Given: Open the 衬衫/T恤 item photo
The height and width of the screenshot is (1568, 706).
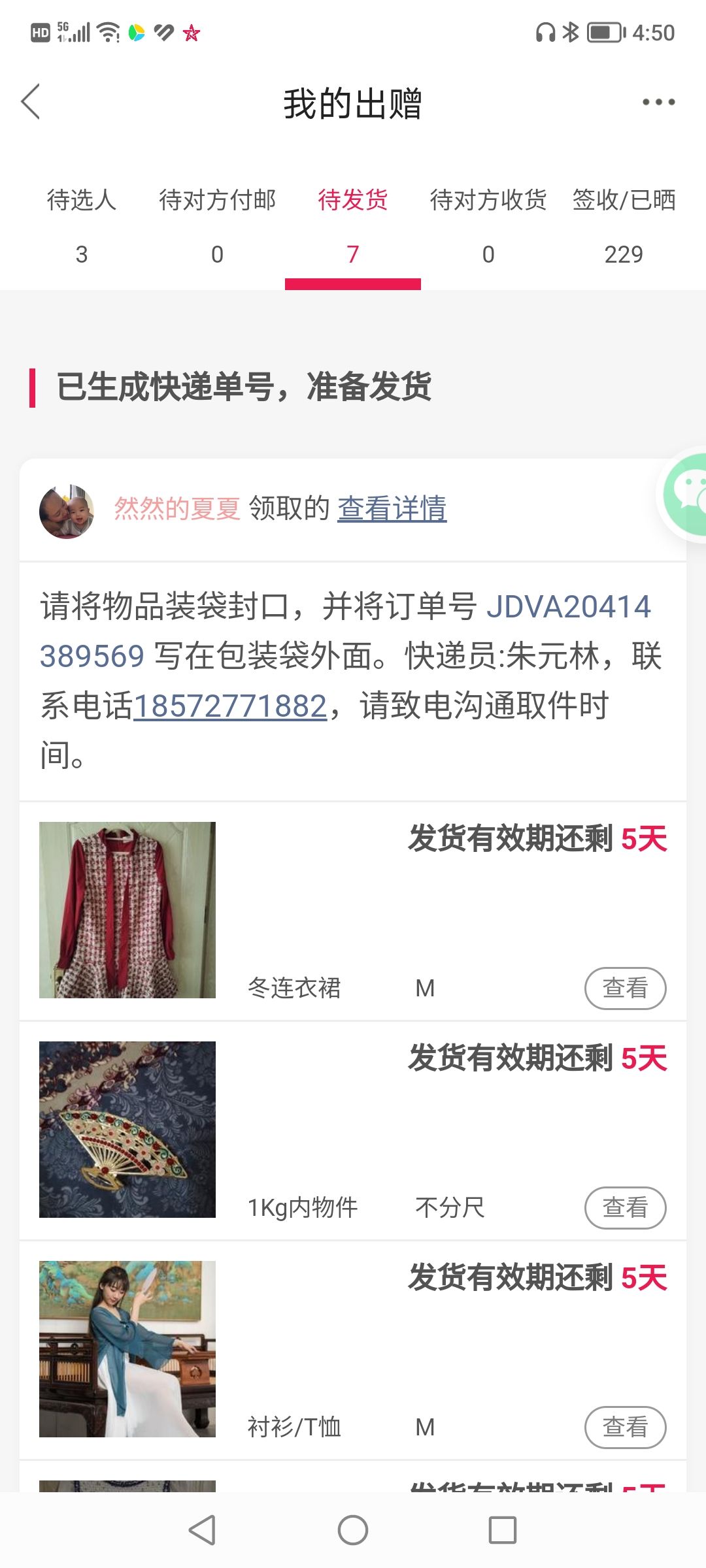Looking at the screenshot, I should click(x=127, y=1349).
